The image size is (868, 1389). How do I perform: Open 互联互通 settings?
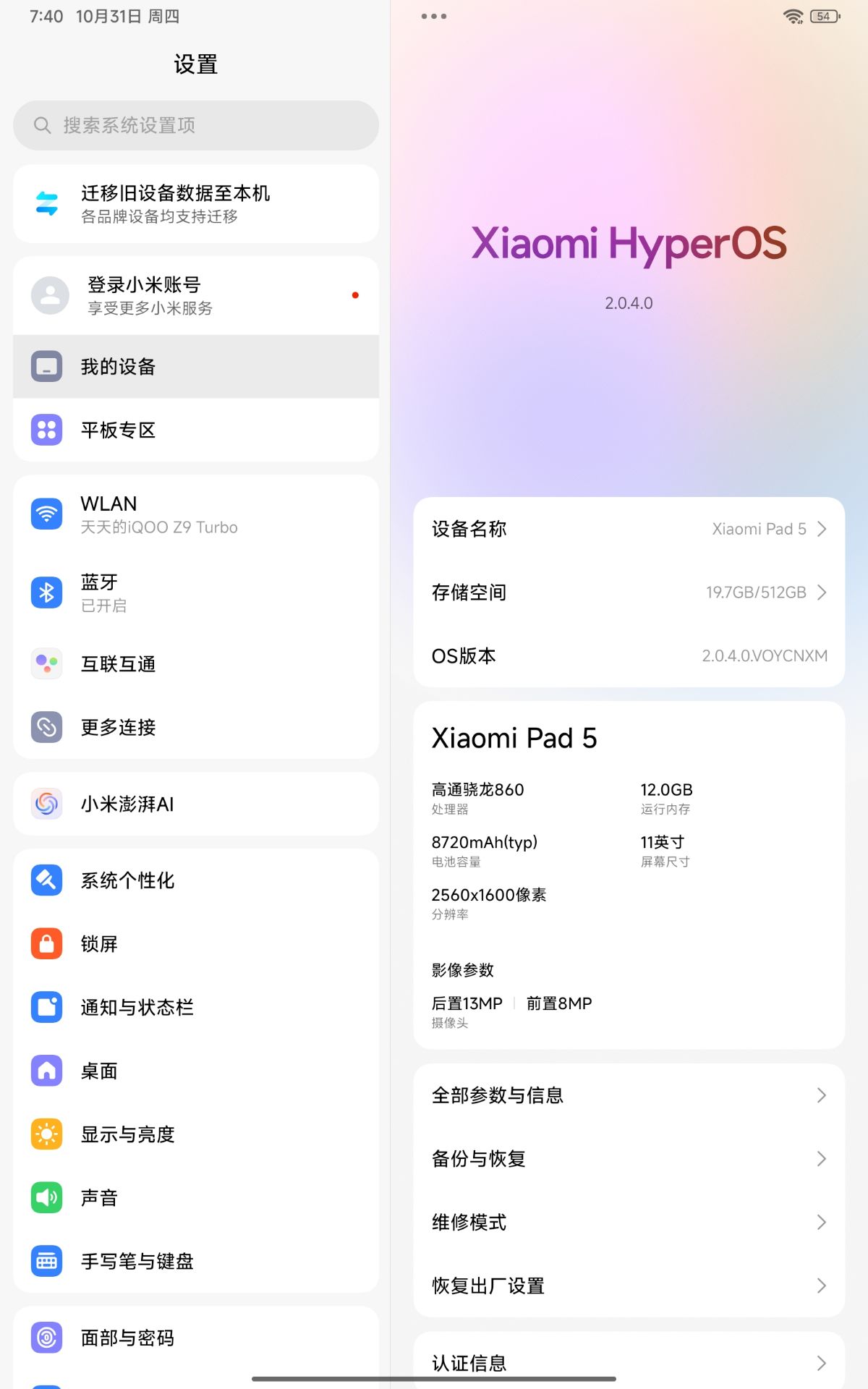(195, 663)
